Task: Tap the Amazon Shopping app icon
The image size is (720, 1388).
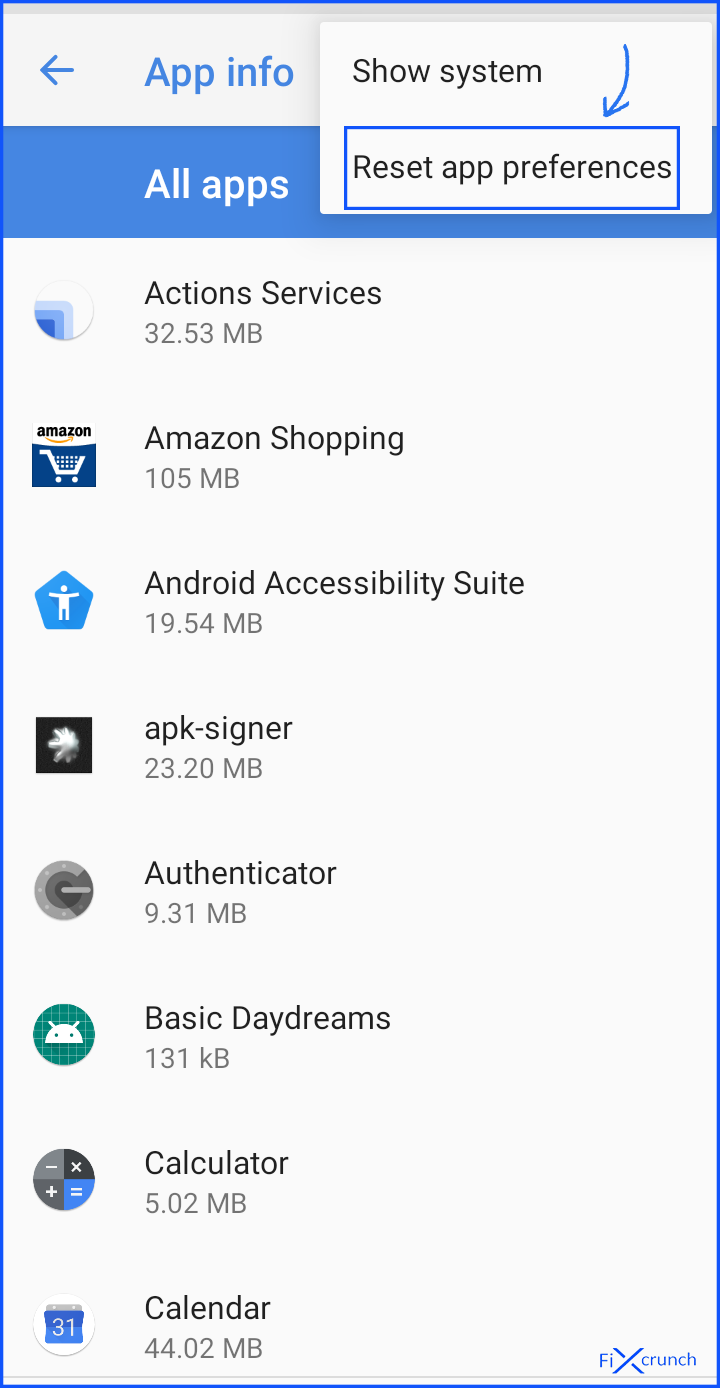Action: pos(63,455)
